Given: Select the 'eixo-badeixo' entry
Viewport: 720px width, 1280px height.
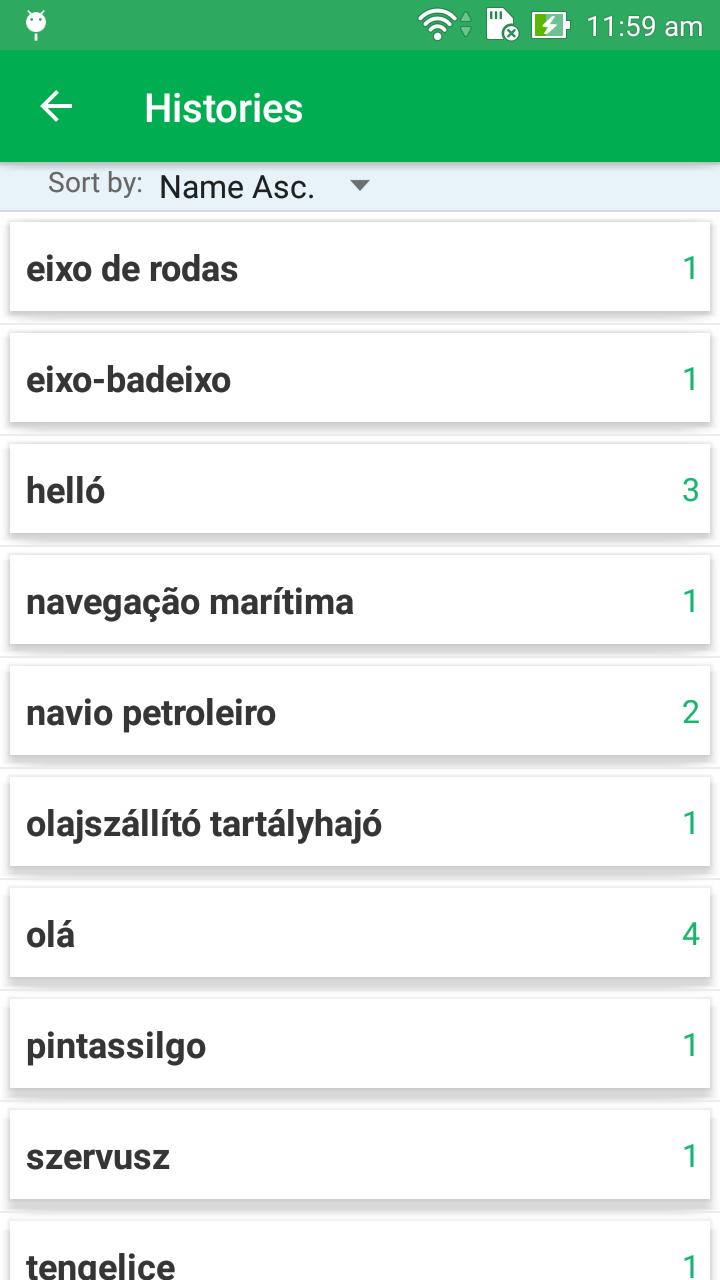Looking at the screenshot, I should tap(360, 378).
